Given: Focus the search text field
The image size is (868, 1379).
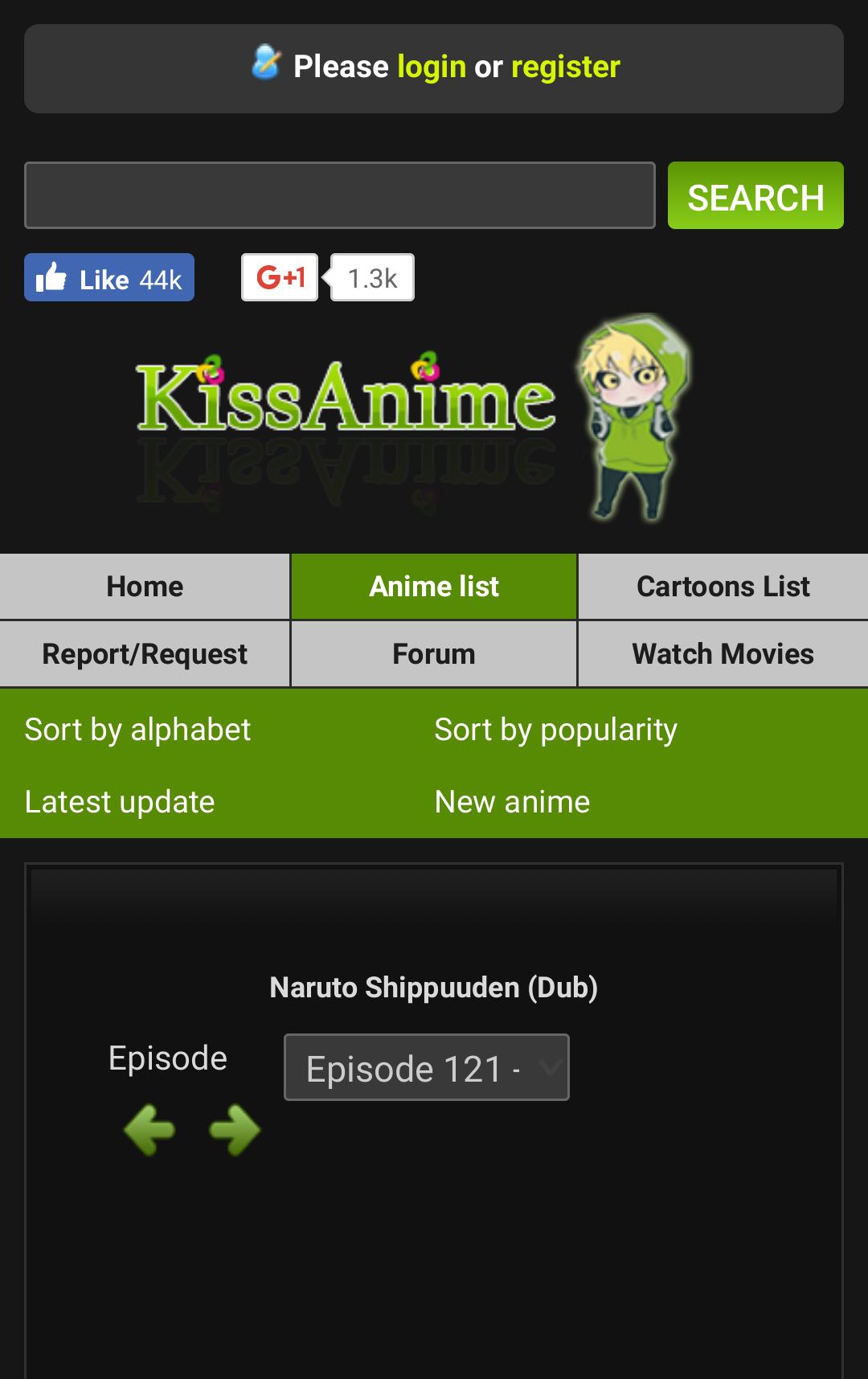Looking at the screenshot, I should pos(340,195).
